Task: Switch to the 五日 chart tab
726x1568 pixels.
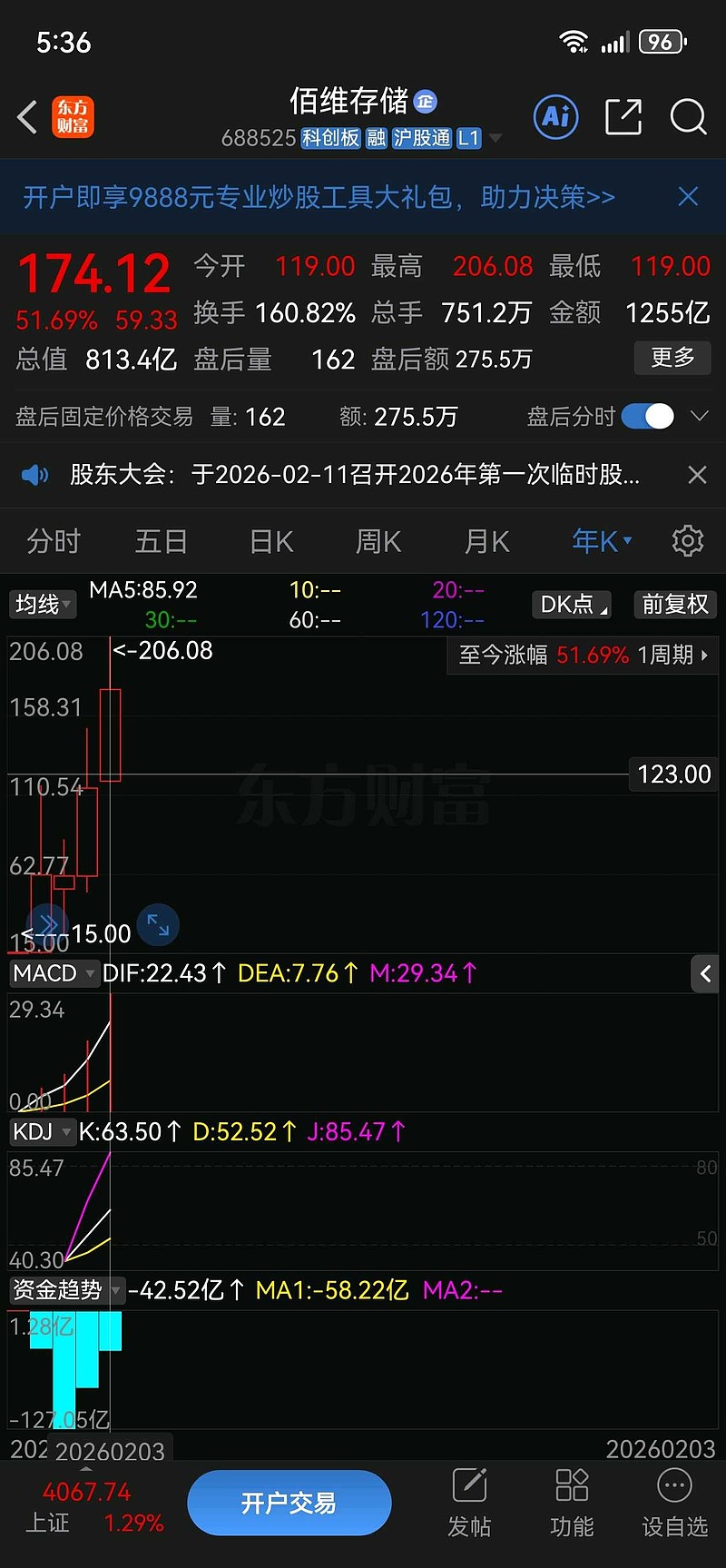Action: click(161, 542)
